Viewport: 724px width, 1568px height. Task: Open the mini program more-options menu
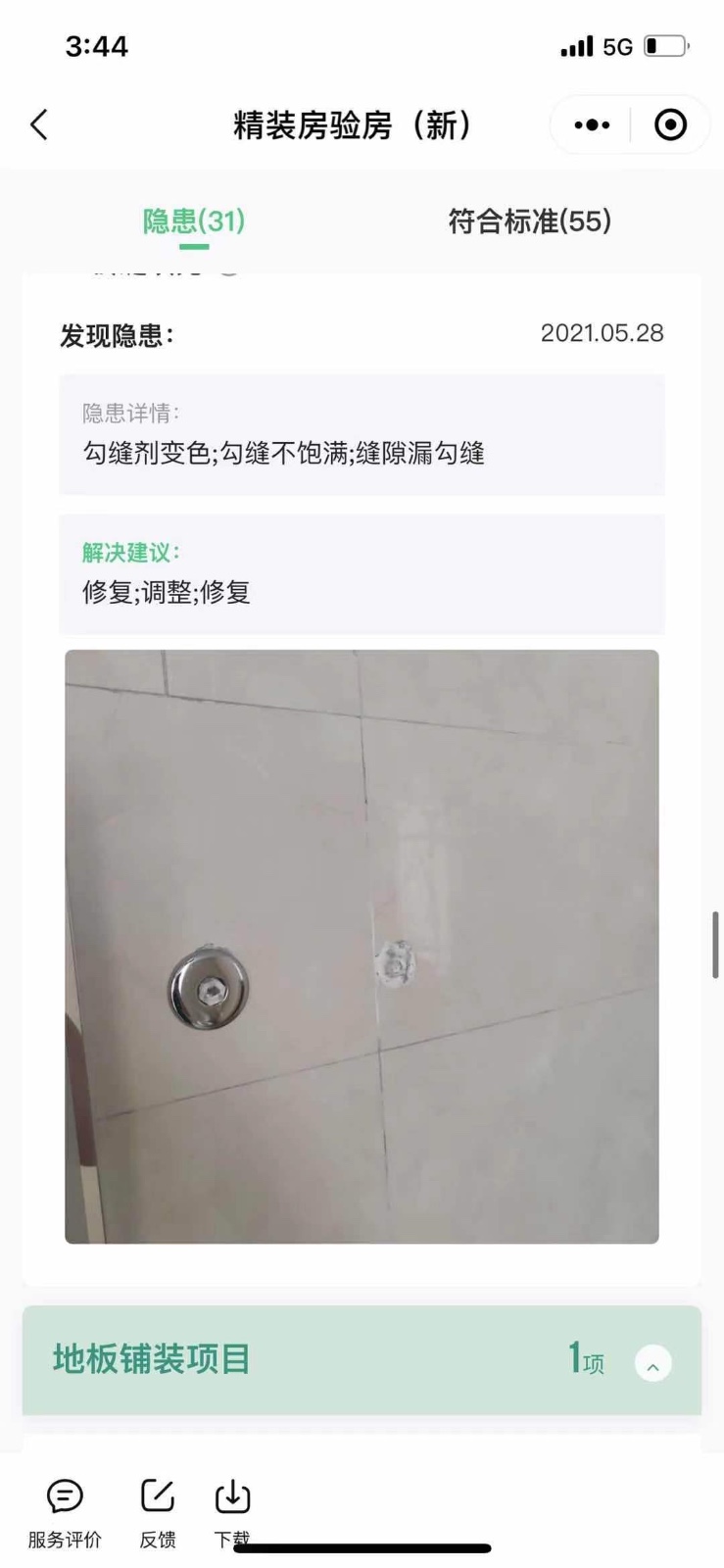(x=592, y=124)
